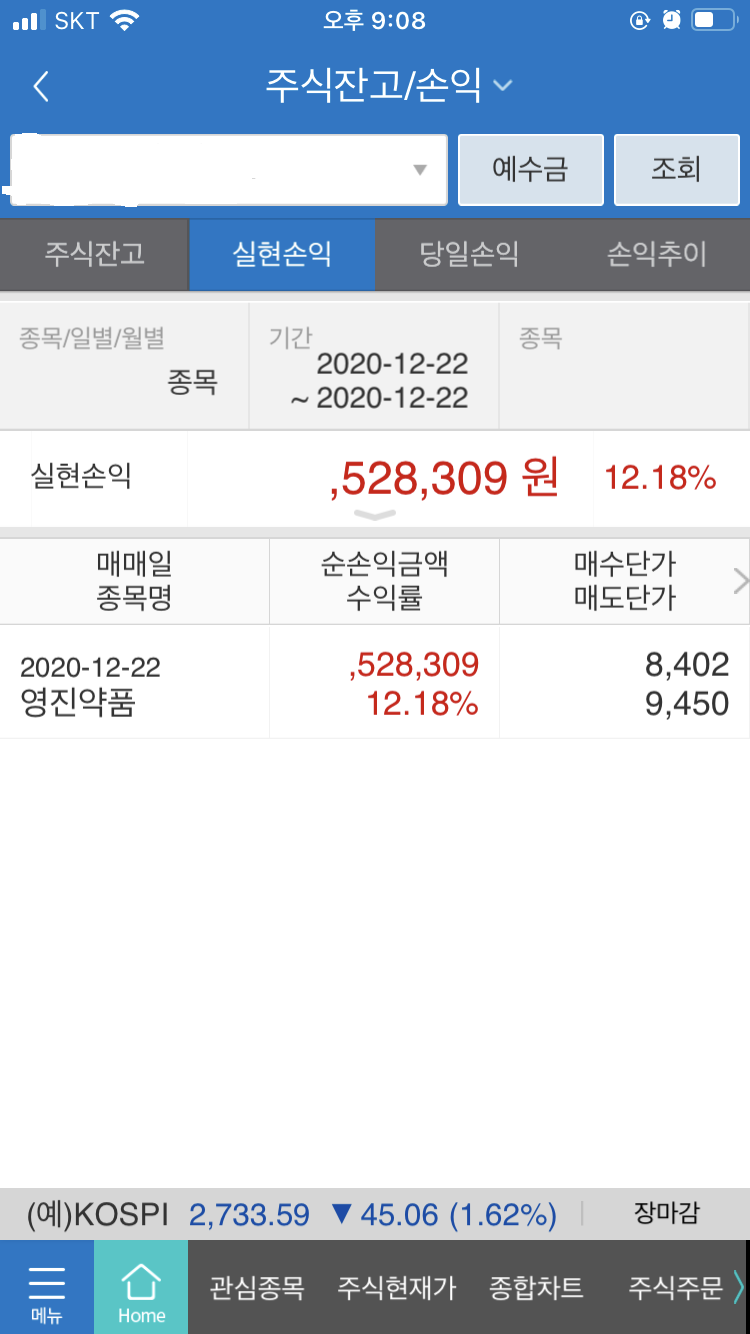Open the 손익추이 tab
750x1334 pixels.
[656, 255]
